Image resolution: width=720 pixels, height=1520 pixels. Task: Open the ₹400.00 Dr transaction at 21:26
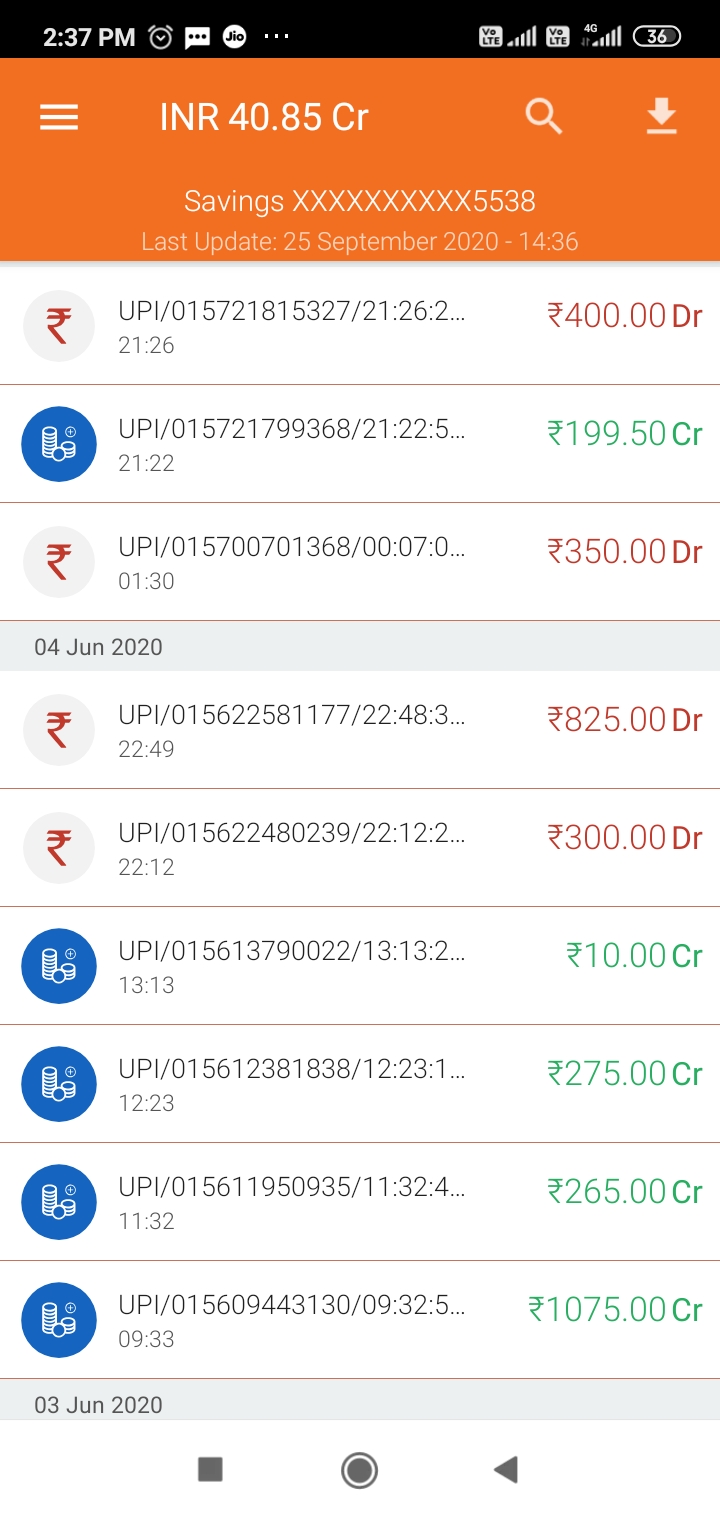360,326
